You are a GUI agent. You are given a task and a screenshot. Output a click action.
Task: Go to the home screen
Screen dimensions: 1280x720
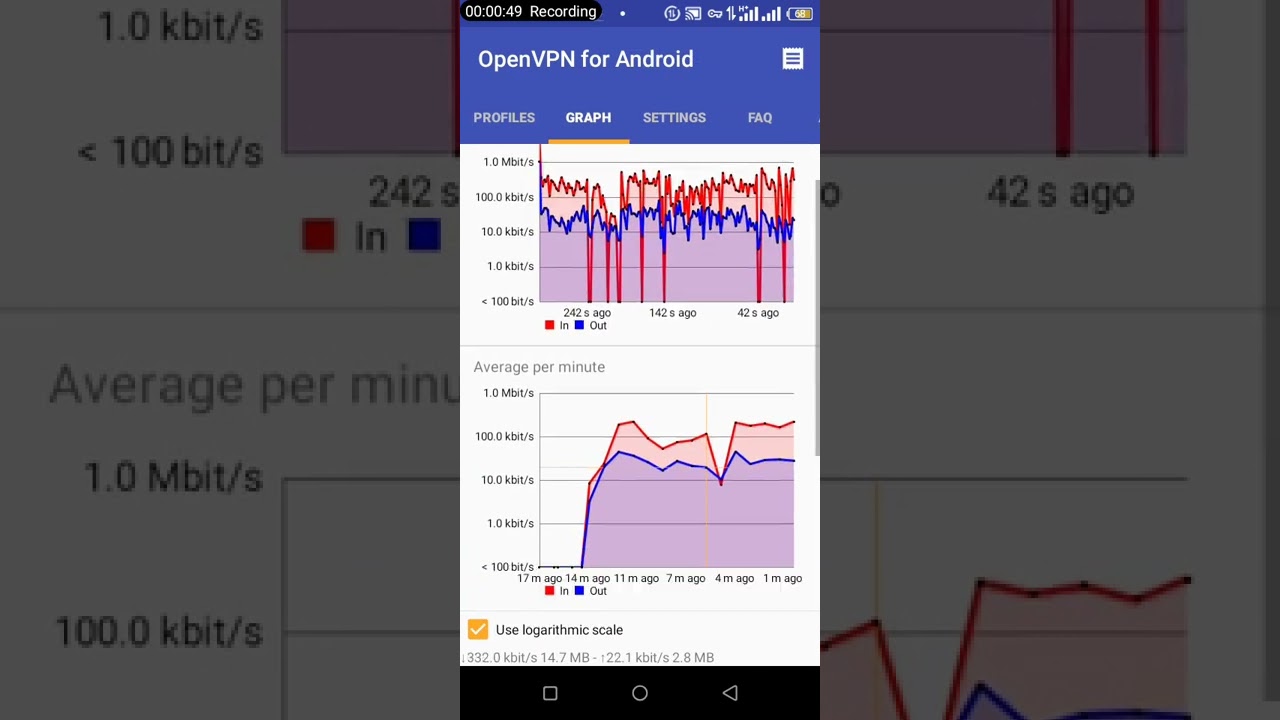click(640, 693)
